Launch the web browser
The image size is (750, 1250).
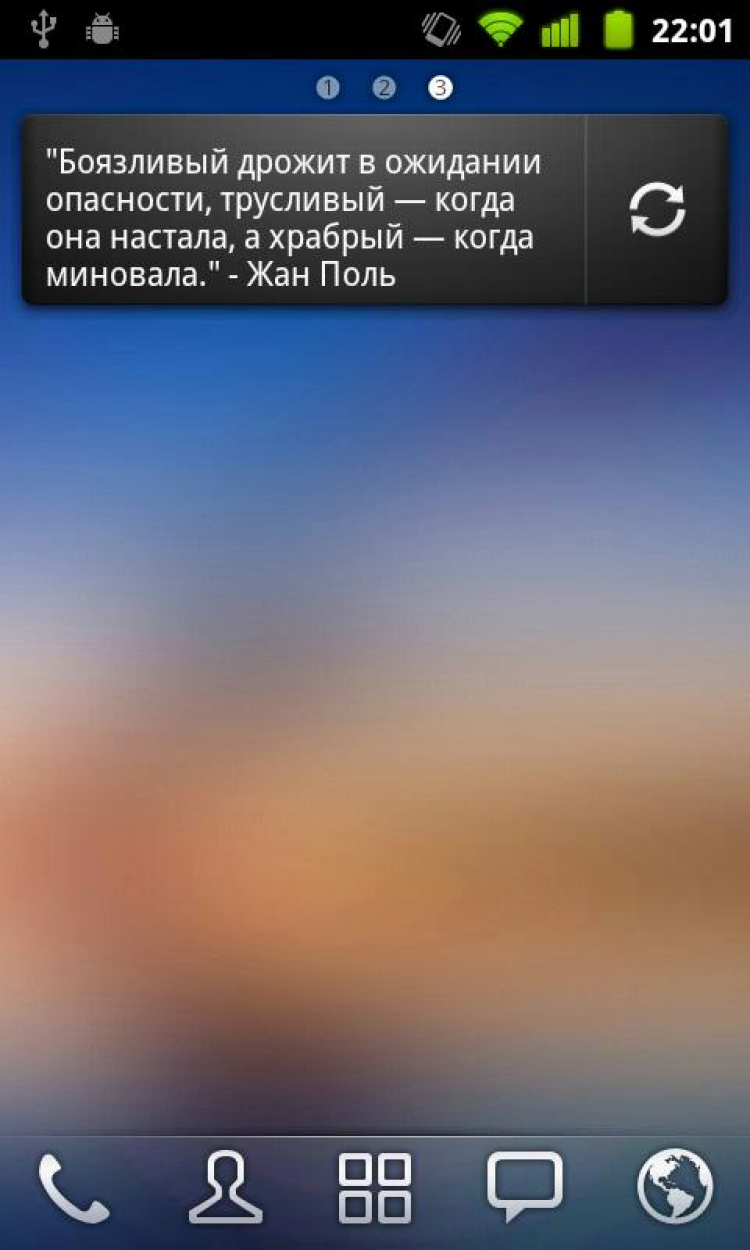click(x=675, y=1188)
